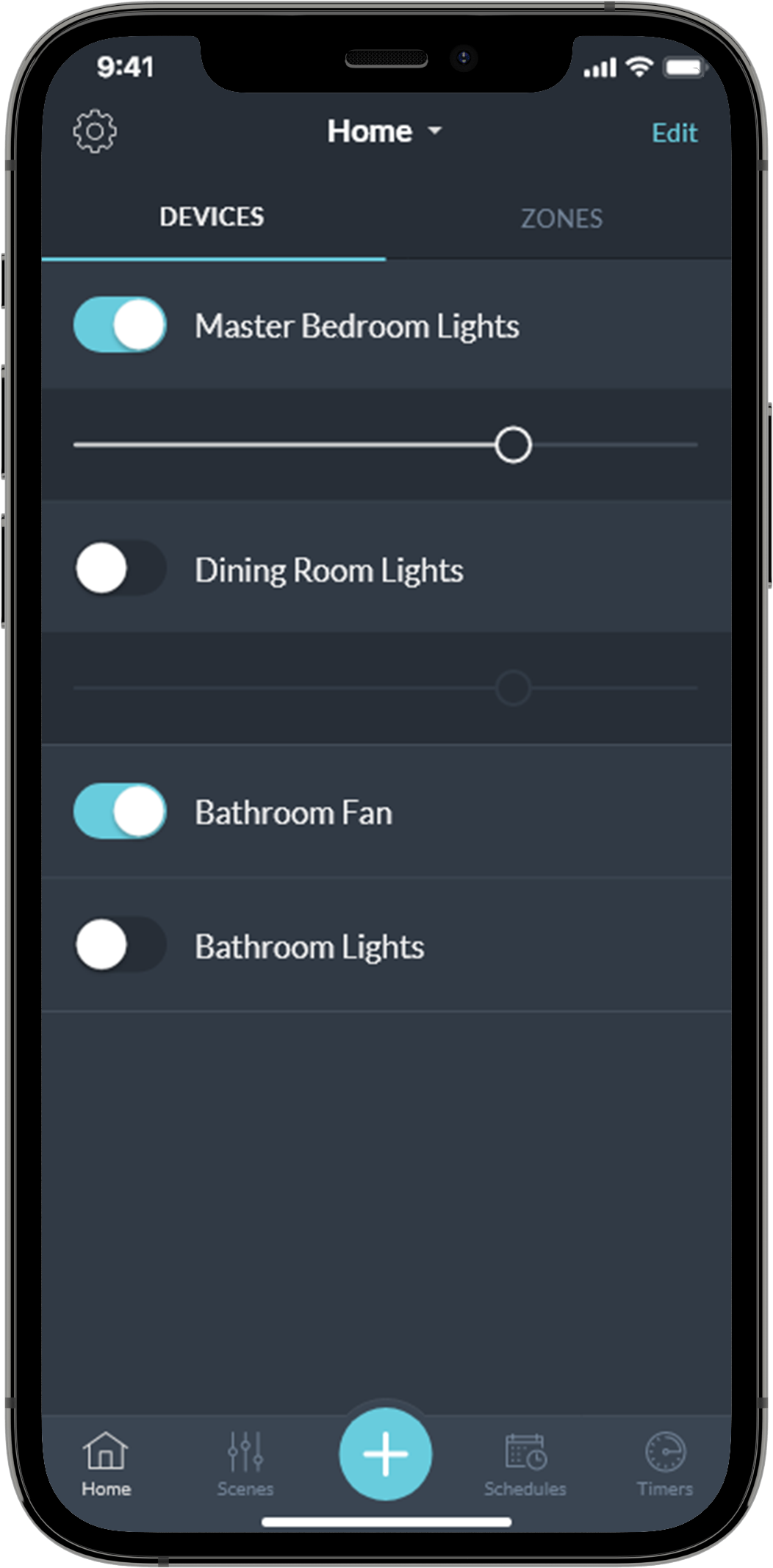Disable the Bathroom Fan switch
The image size is (773, 1568).
click(x=120, y=811)
